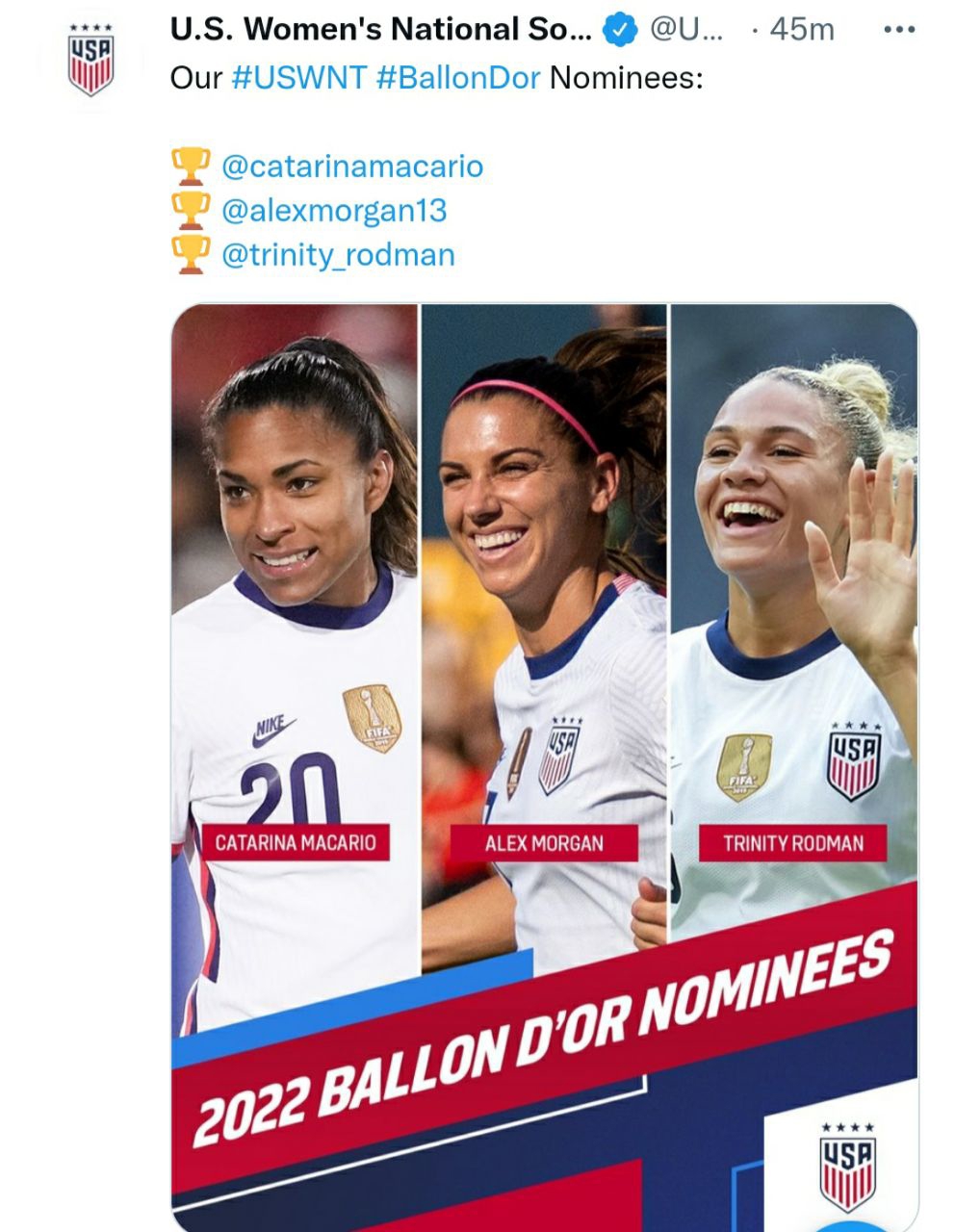Open the #BallonDor hashtag
955x1232 pixels.
[458, 78]
